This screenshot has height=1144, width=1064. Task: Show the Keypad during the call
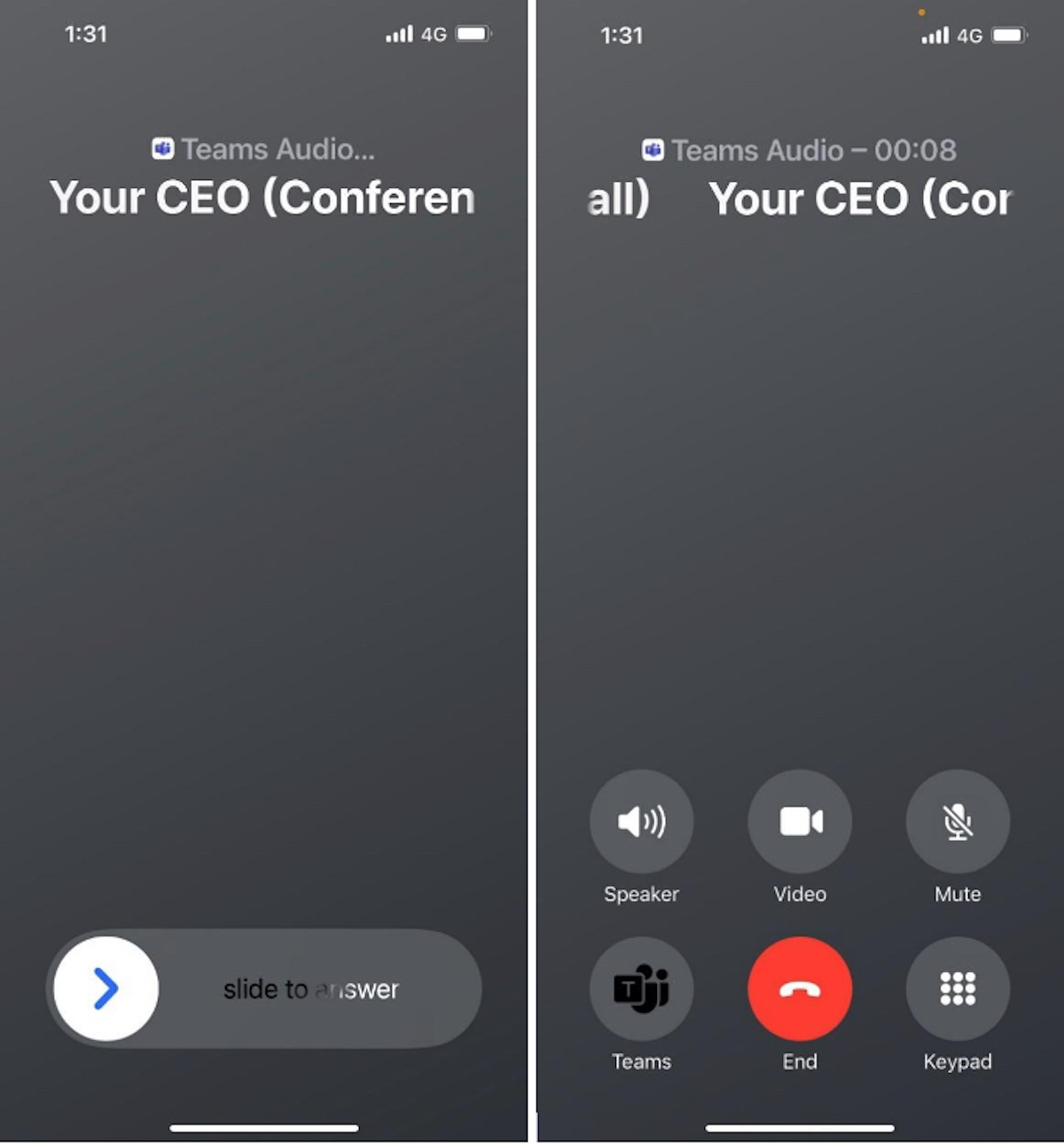click(958, 988)
